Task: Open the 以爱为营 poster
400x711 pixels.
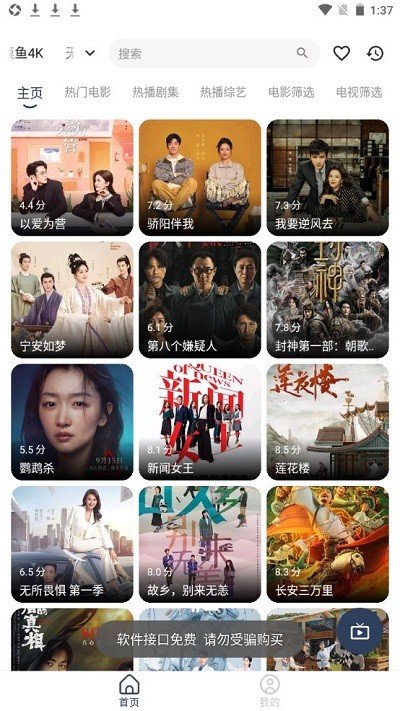Action: [x=72, y=177]
